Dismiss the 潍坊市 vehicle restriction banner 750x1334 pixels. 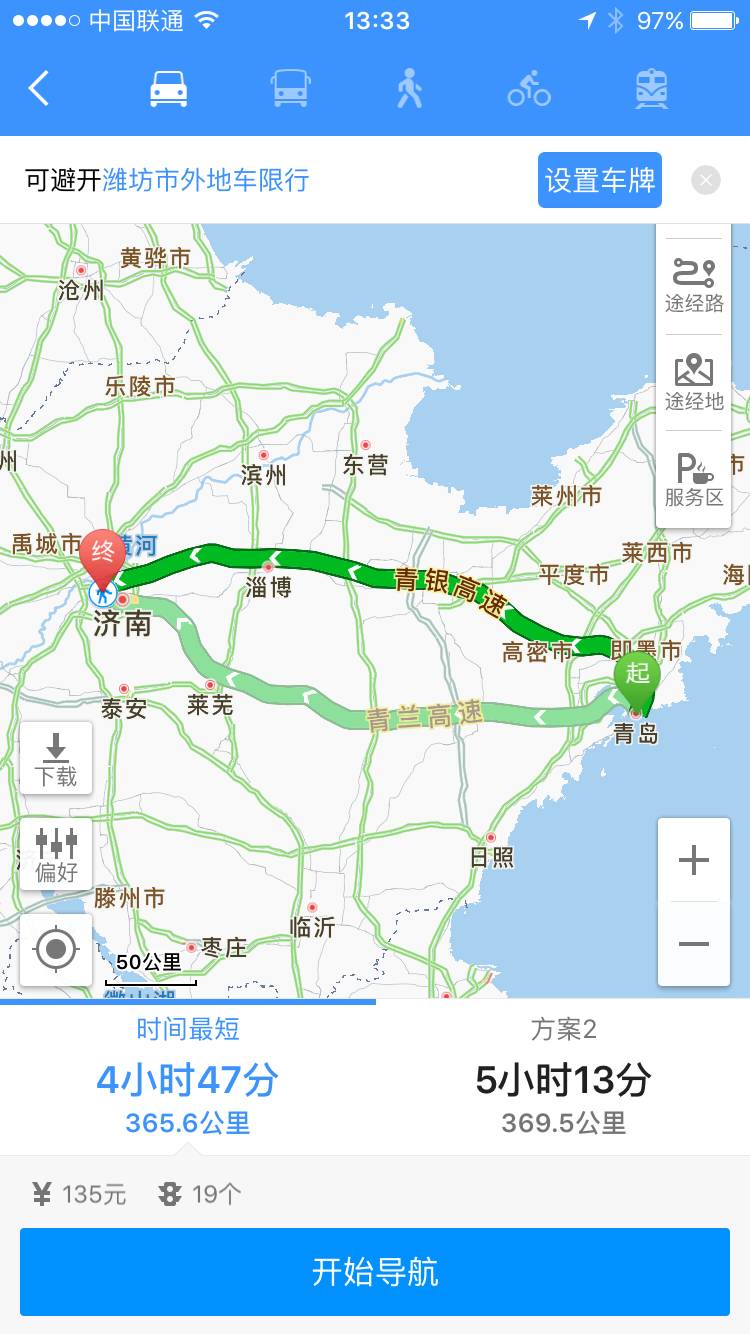coord(706,180)
